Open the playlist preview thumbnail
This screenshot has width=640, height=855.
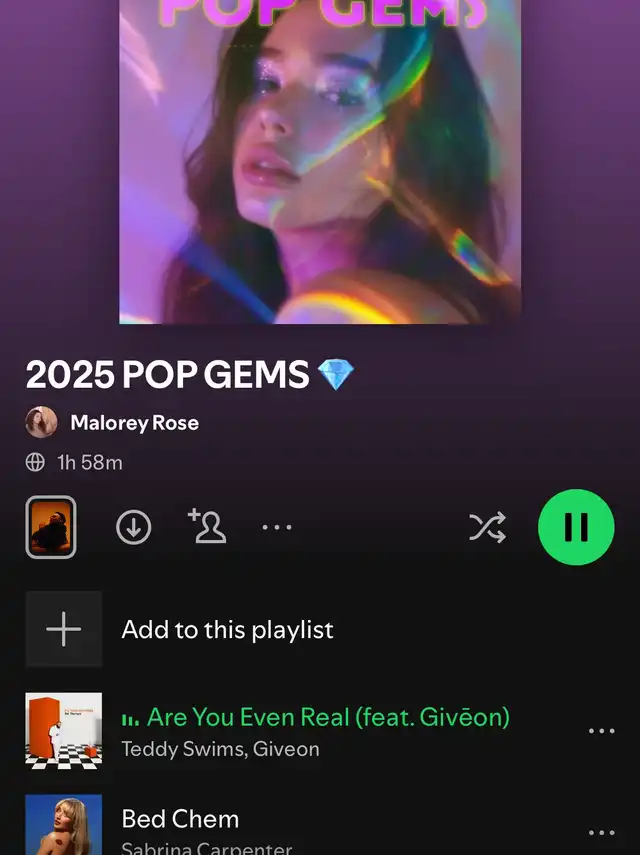click(50, 527)
